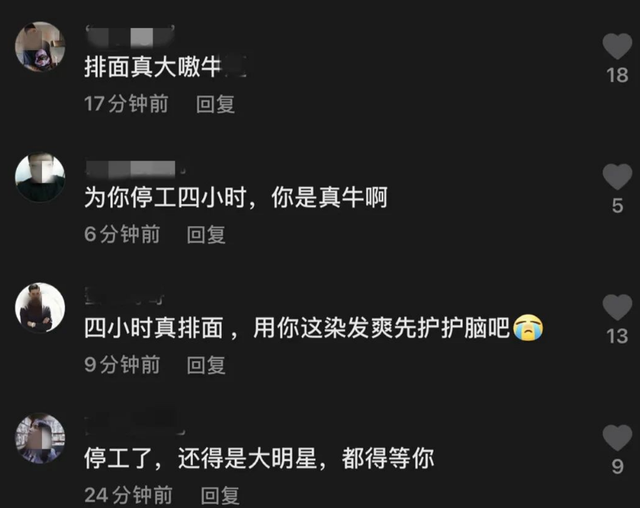This screenshot has width=640, height=508.
Task: Open avatar of 为你停工四小时 commenter
Action: click(x=40, y=177)
